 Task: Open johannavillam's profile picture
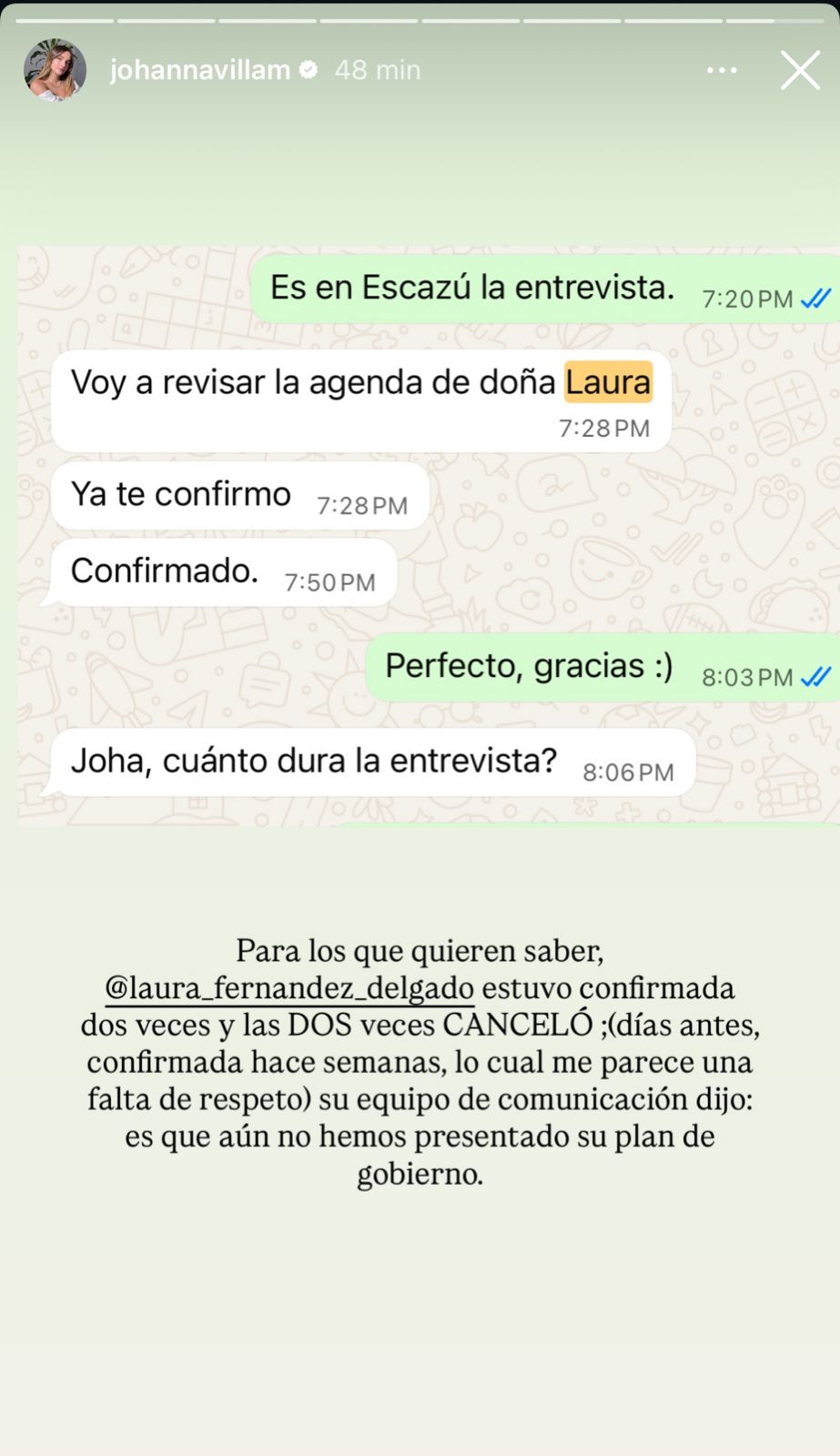point(55,69)
